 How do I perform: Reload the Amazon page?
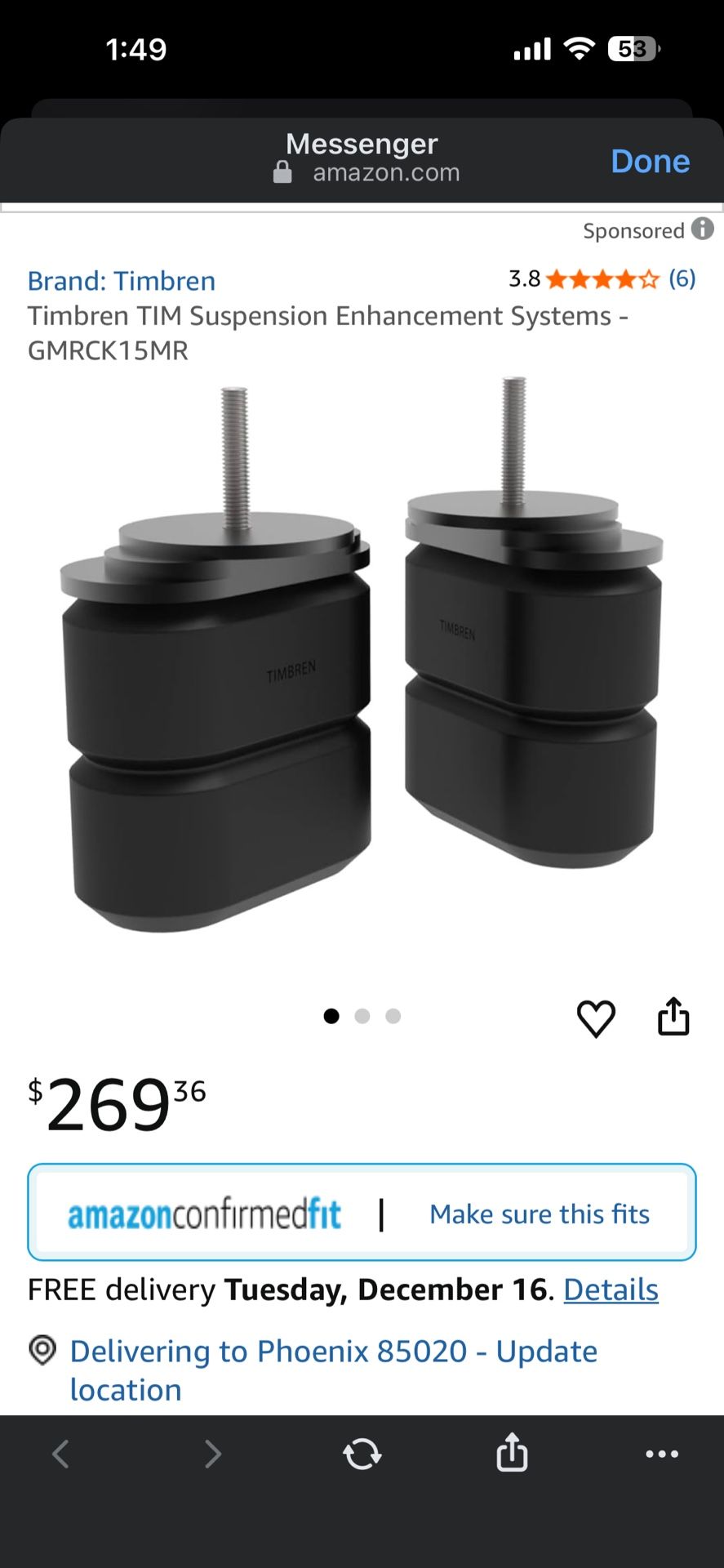click(362, 1454)
